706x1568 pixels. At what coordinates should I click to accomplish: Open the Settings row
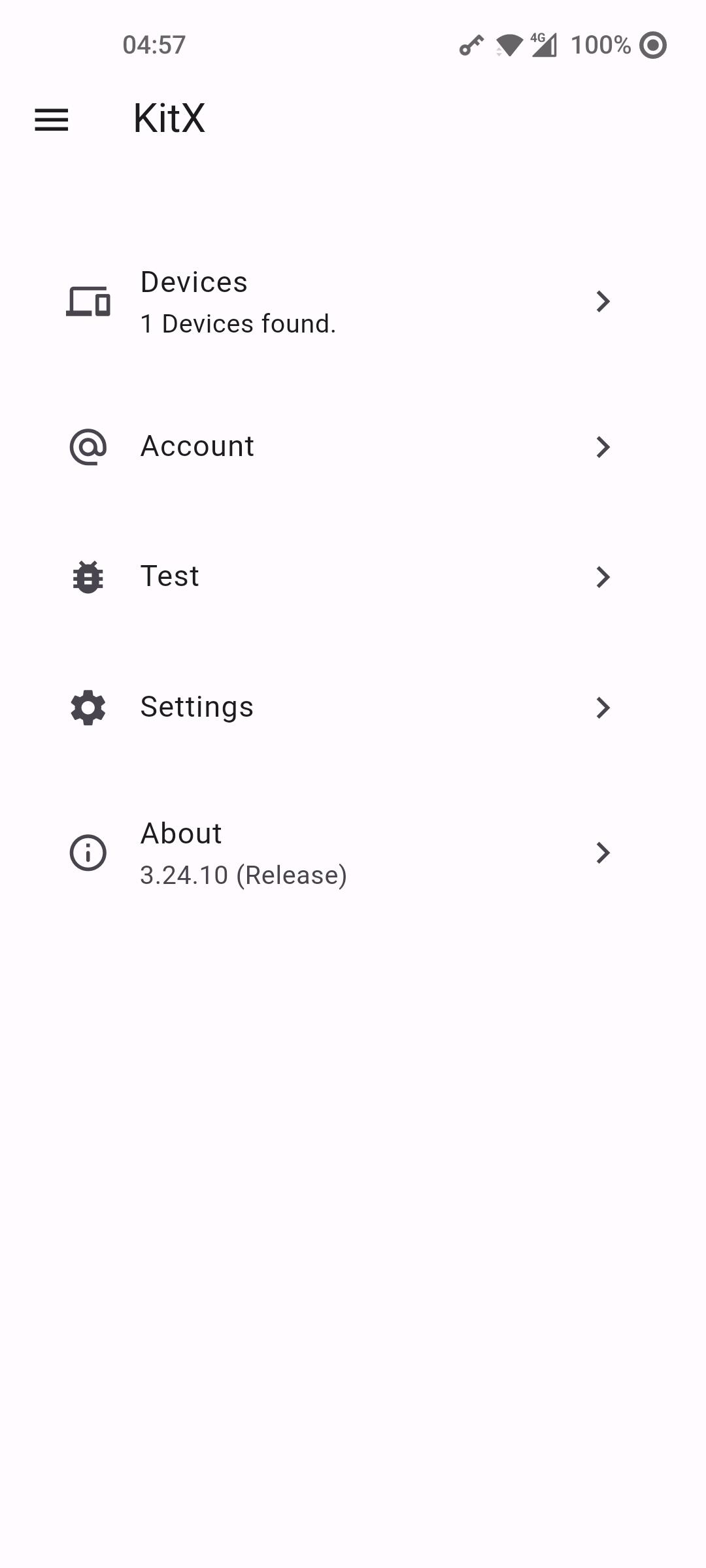point(340,708)
